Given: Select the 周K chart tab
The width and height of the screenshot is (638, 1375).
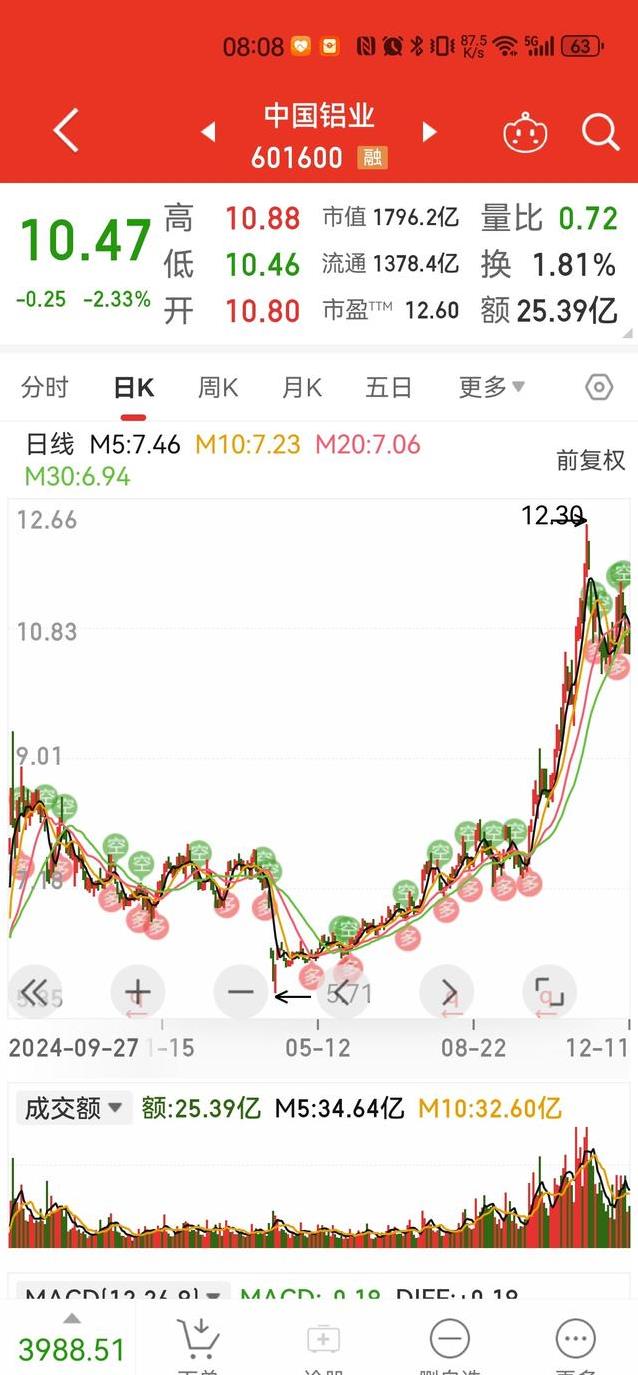Looking at the screenshot, I should pos(217,388).
